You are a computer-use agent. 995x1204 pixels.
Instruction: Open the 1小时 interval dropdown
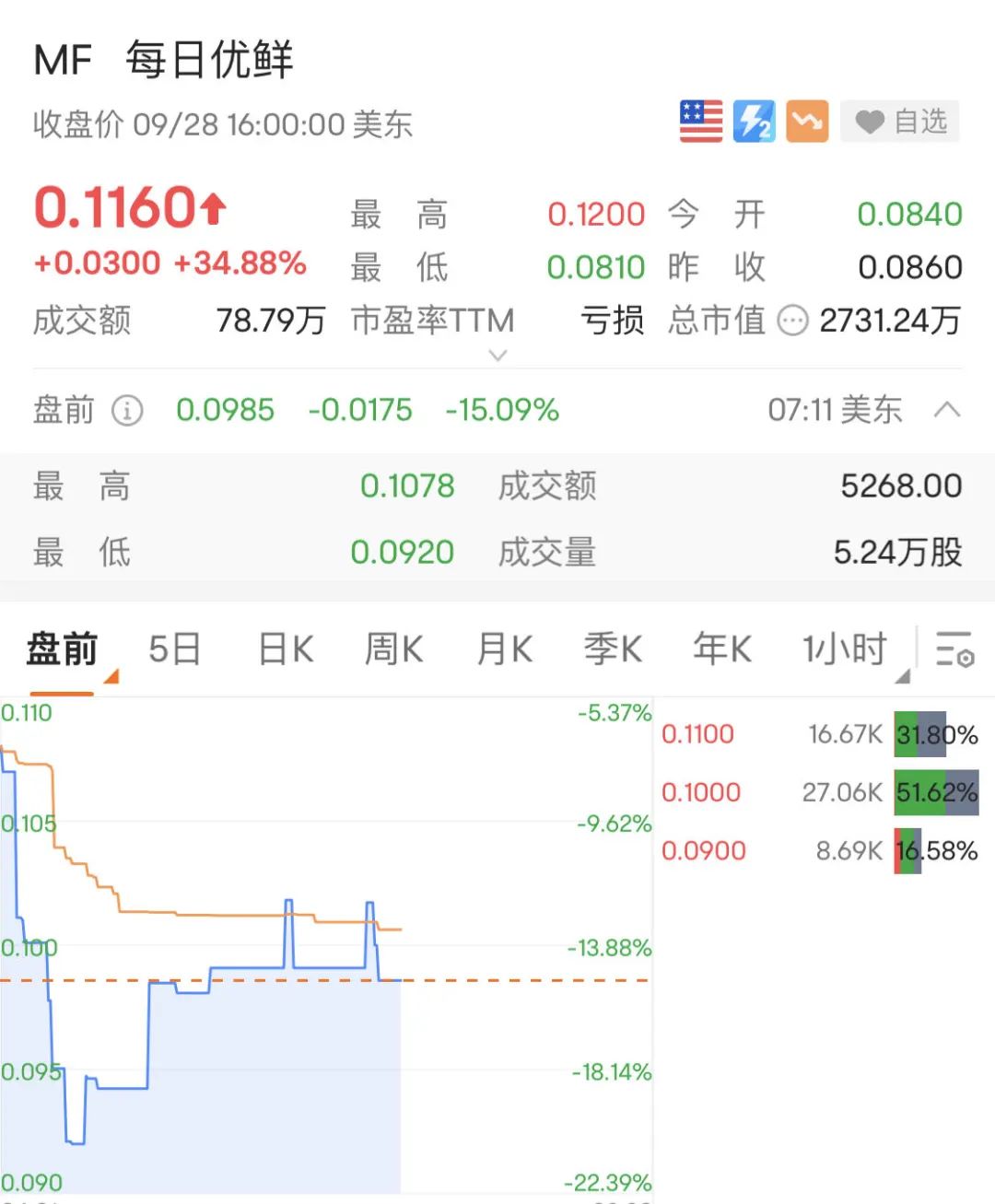[848, 649]
